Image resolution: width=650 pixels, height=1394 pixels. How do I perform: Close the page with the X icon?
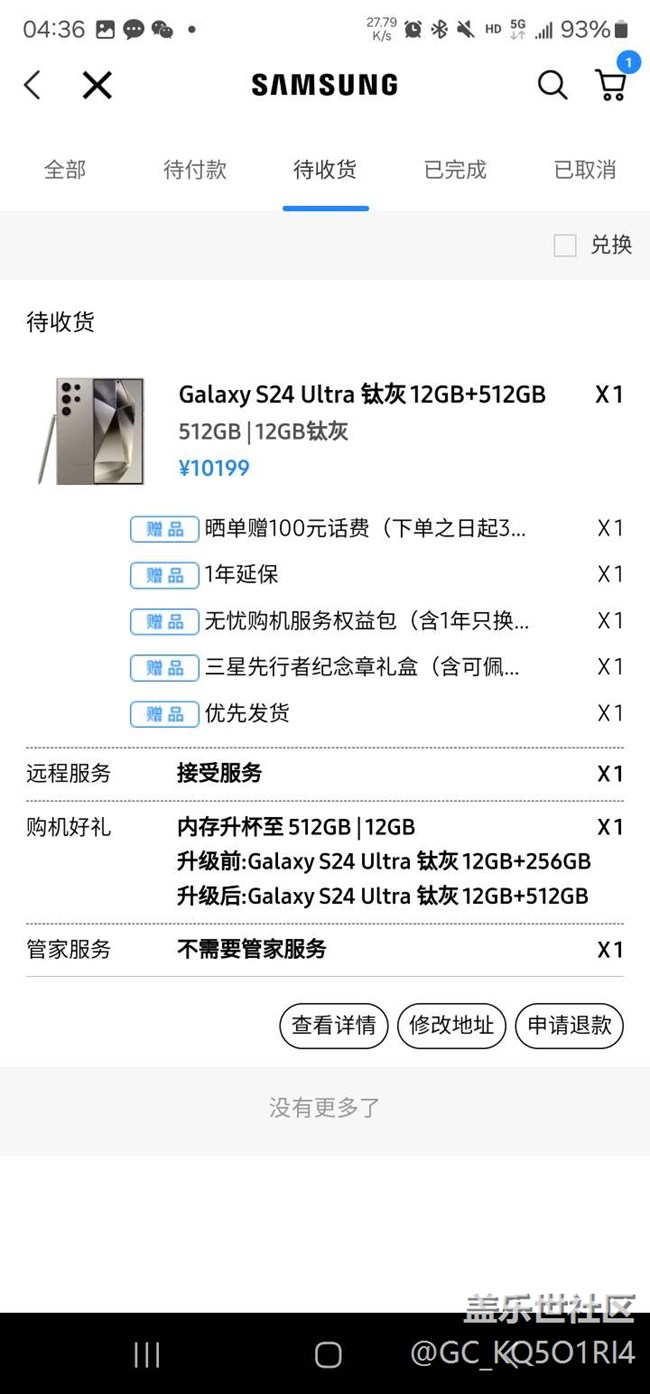[97, 85]
